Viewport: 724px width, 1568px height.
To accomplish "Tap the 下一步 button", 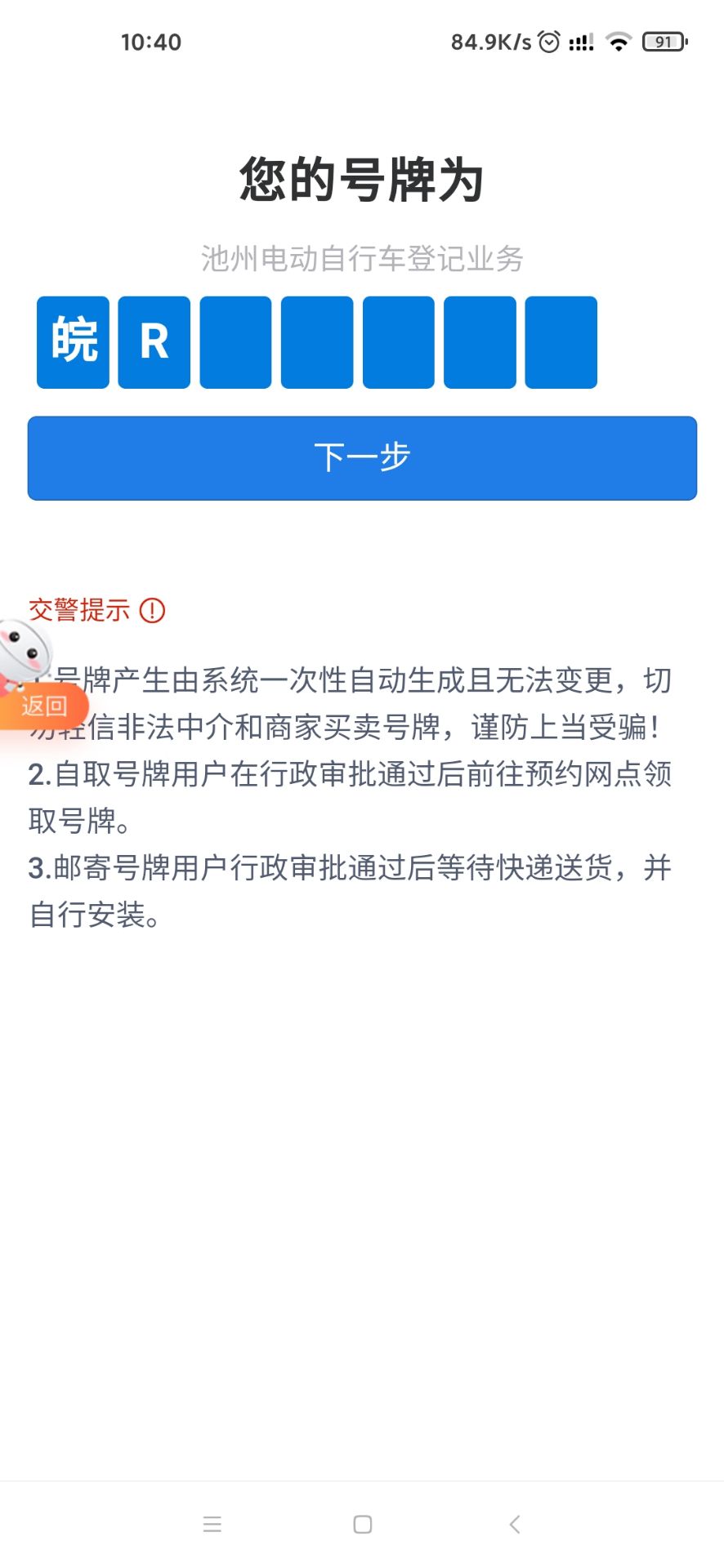I will coord(362,458).
